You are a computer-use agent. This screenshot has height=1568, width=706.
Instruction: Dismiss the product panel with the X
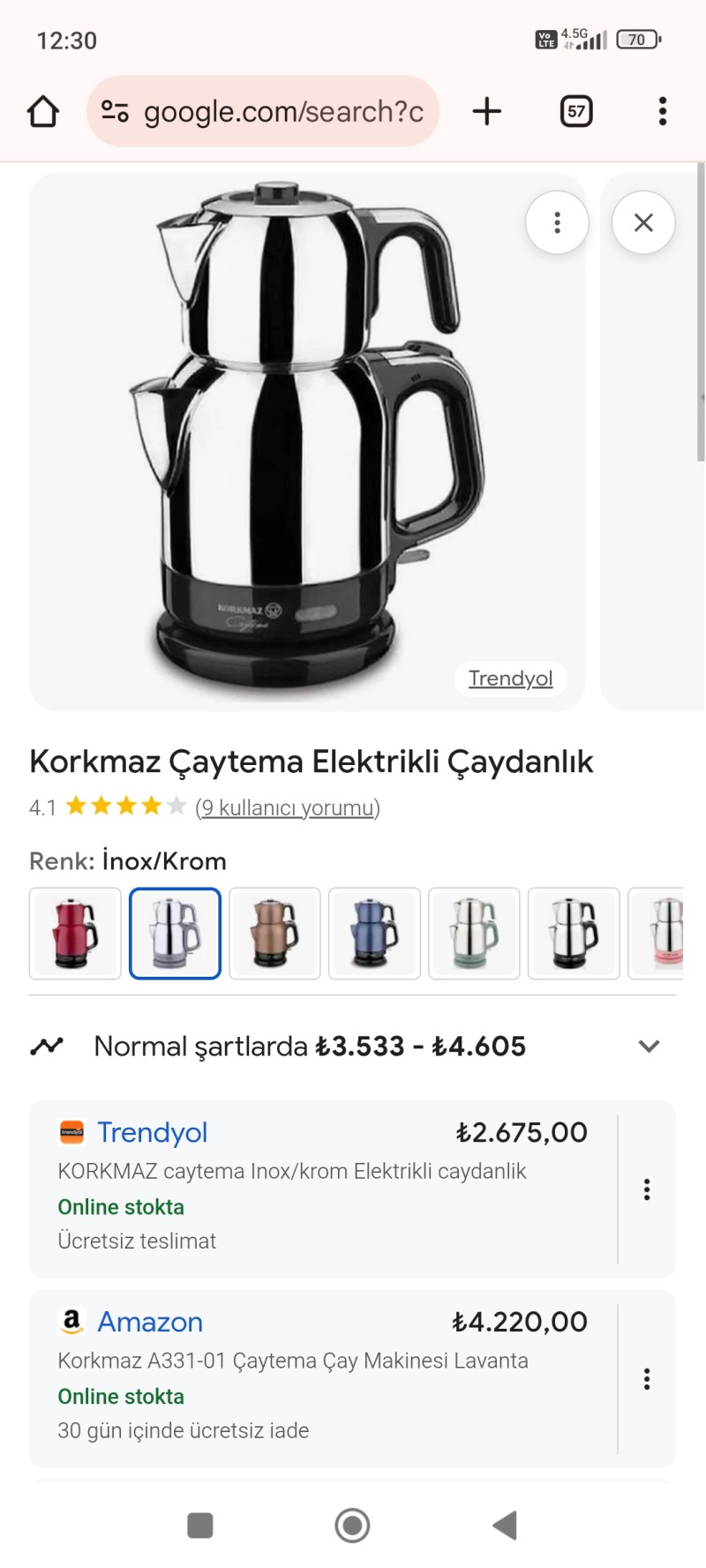[x=643, y=222]
